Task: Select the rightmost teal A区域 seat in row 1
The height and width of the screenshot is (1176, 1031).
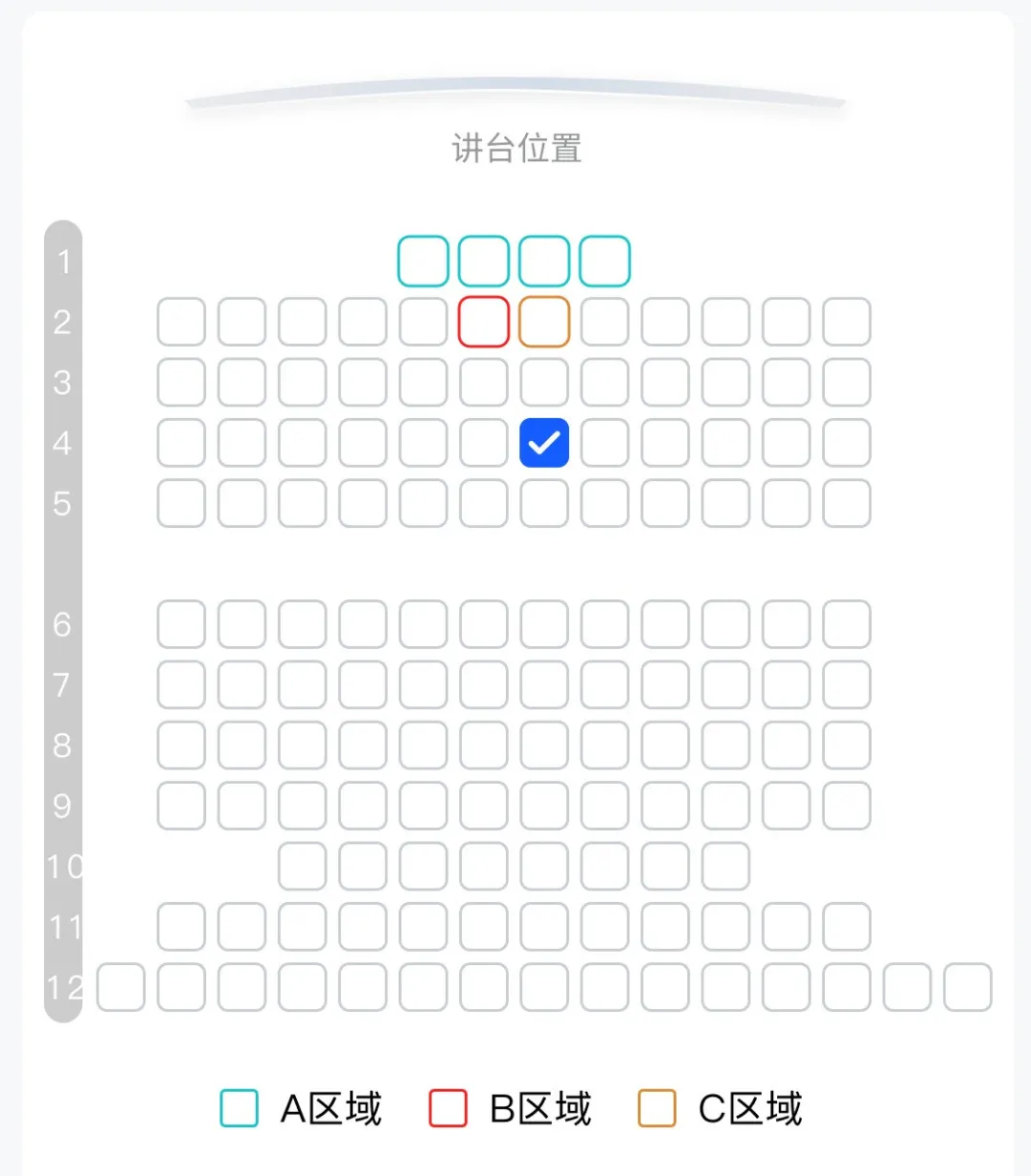Action: [605, 261]
